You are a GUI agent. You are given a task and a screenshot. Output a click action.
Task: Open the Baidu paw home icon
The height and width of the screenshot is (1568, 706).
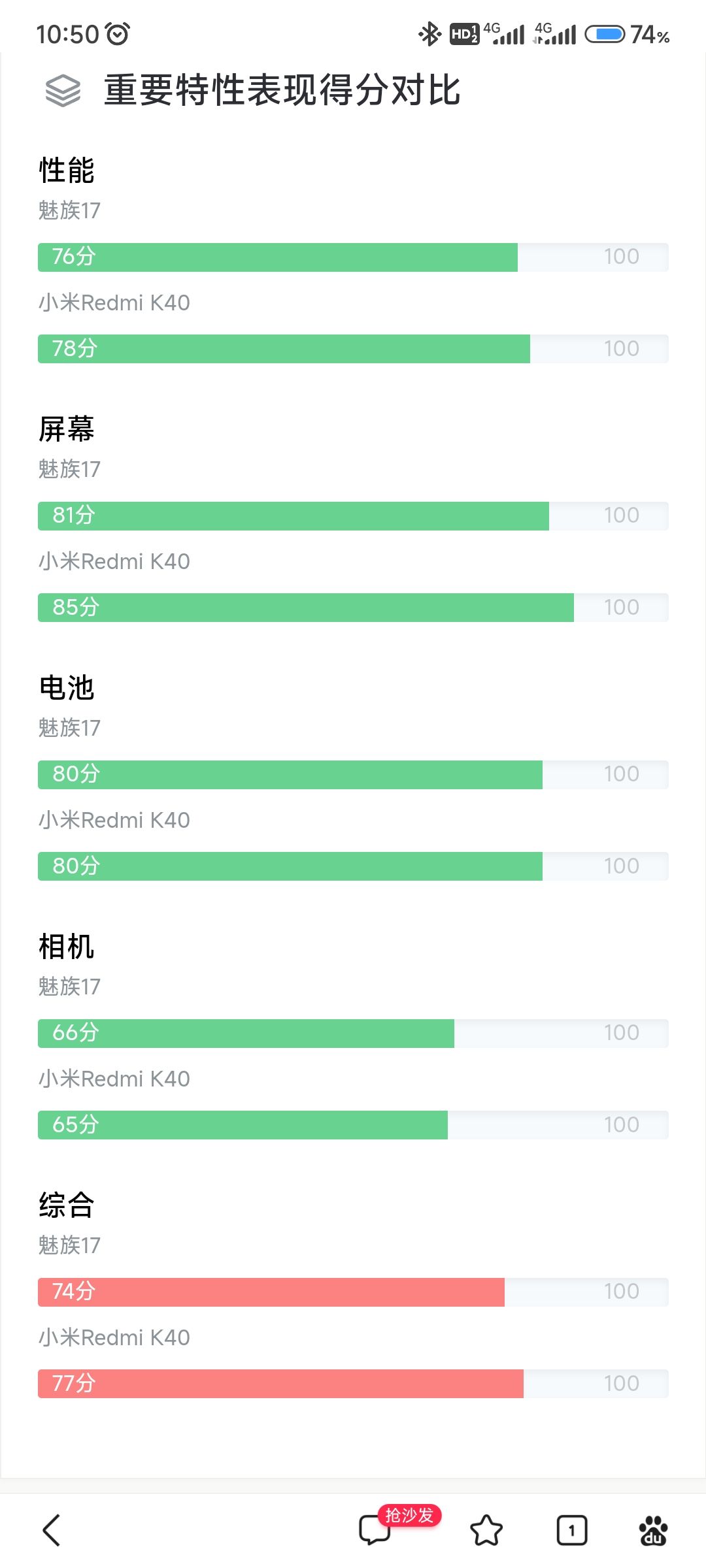point(653,1530)
